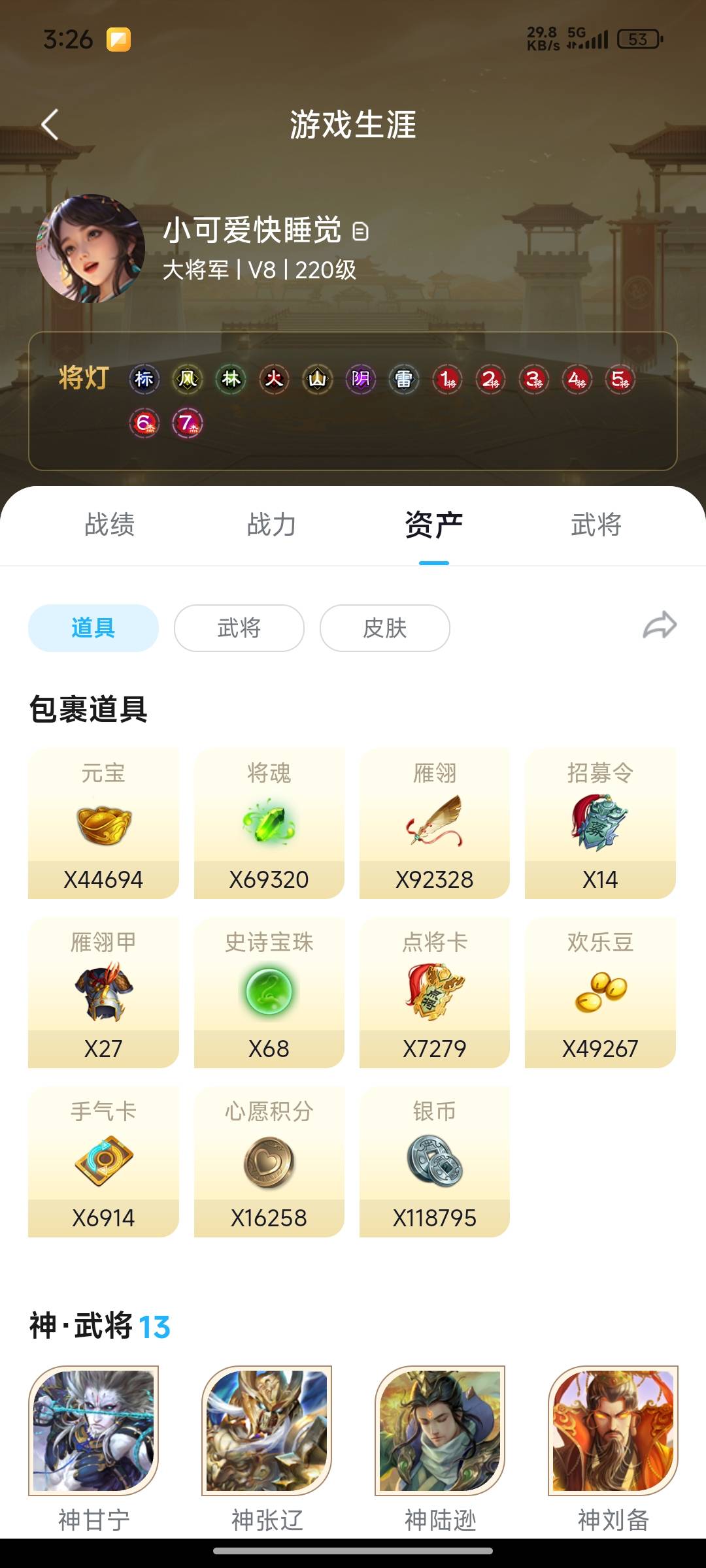
Task: Tap the player avatar picture
Action: (x=90, y=248)
